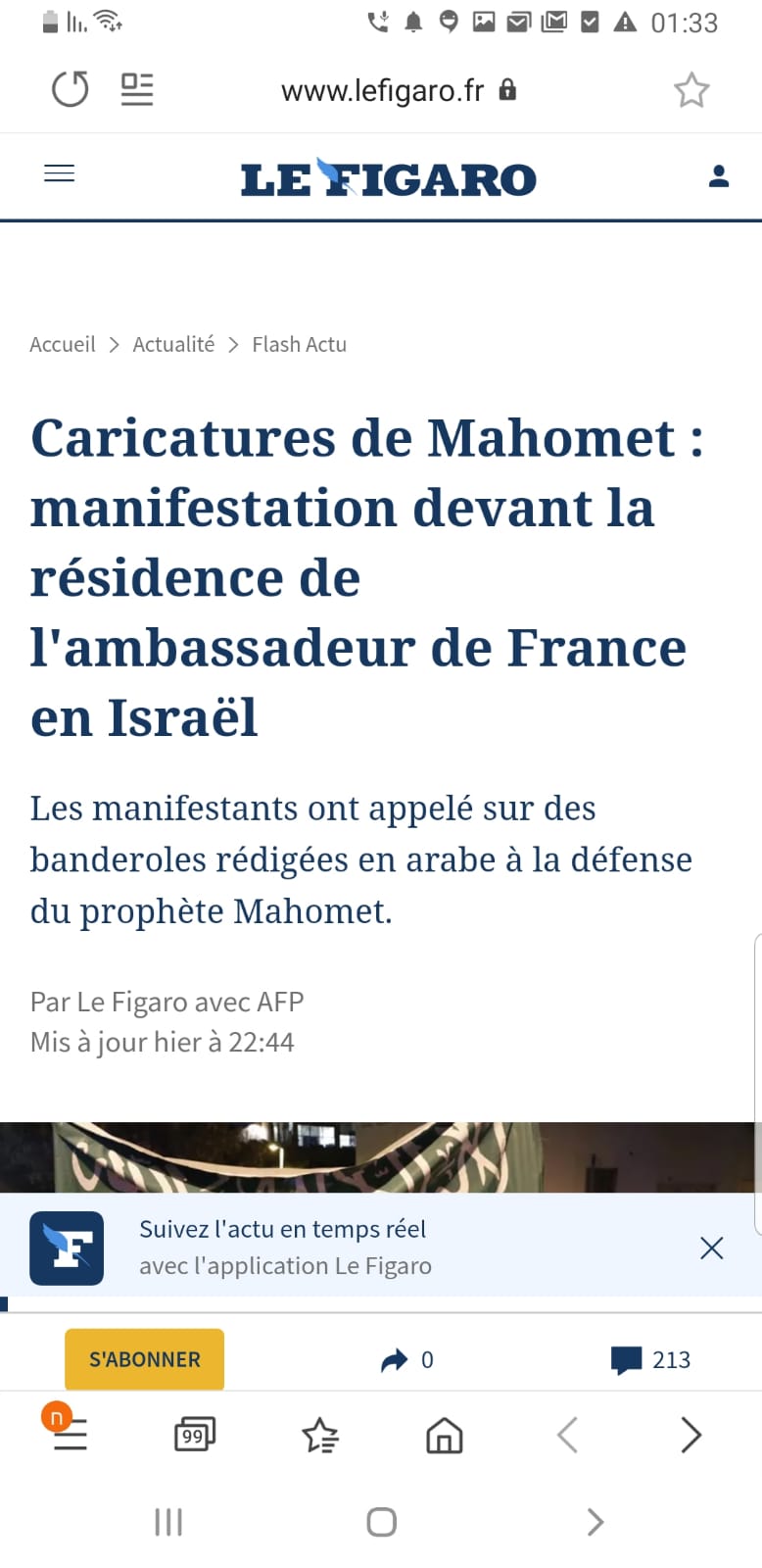Viewport: 762px width, 1568px height.
Task: Tap the S'ABONNER button
Action: click(145, 1359)
